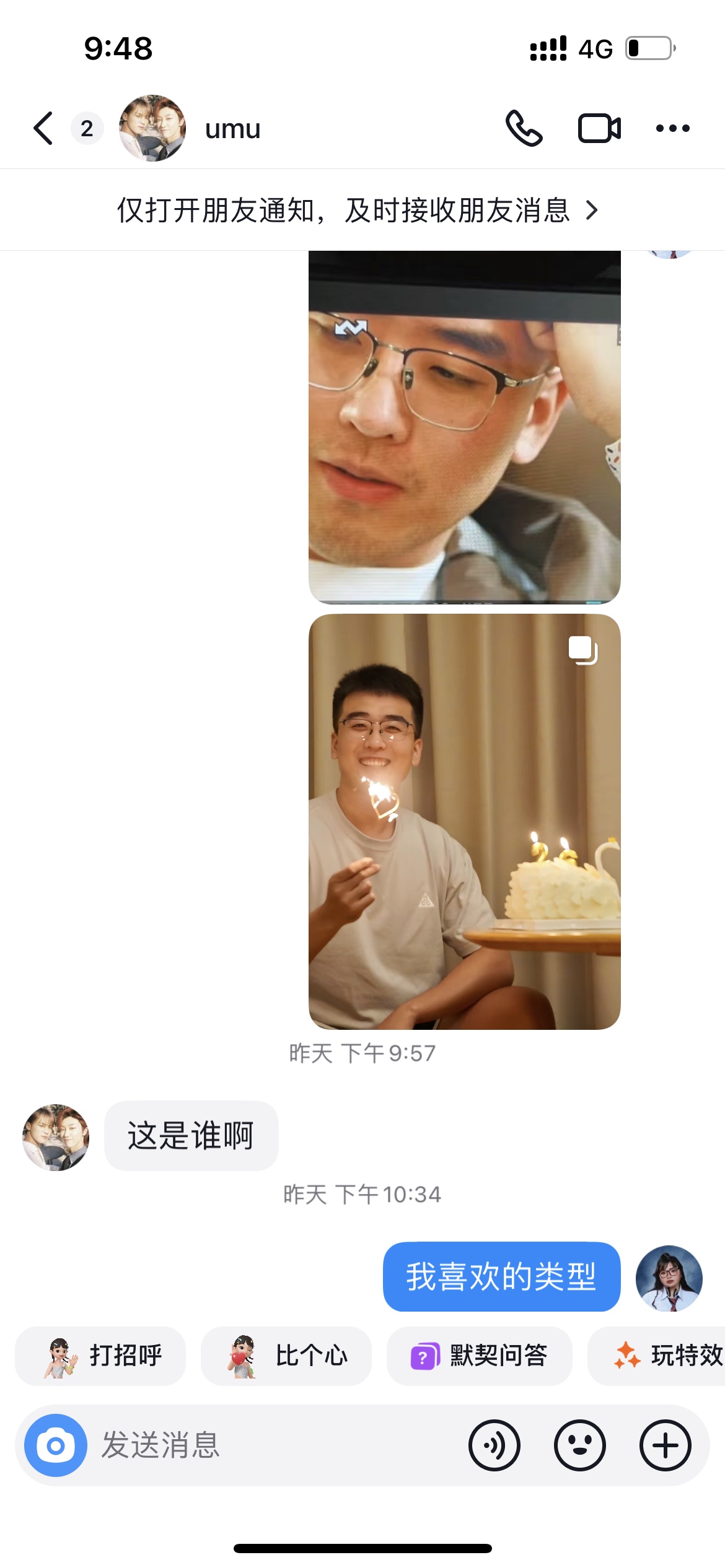Open umu's profile avatar in the header

click(152, 128)
